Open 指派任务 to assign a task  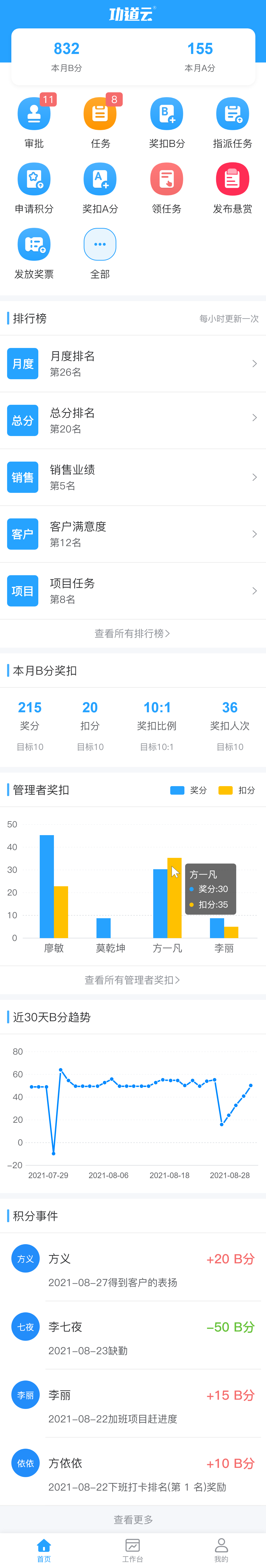[x=233, y=114]
